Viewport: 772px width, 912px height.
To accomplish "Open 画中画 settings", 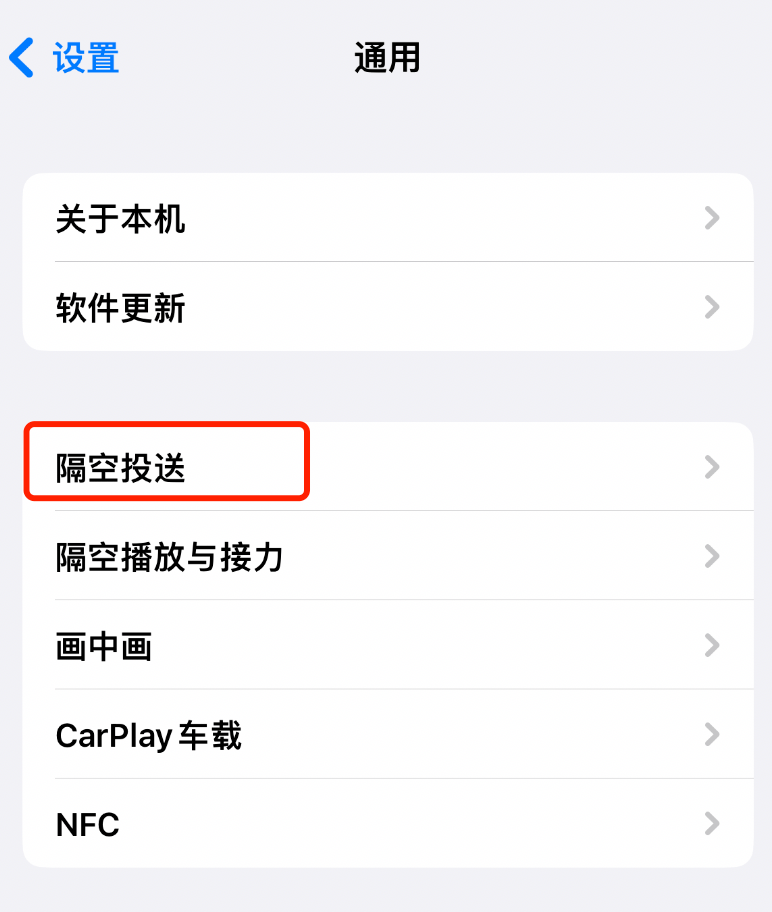I will tap(387, 646).
